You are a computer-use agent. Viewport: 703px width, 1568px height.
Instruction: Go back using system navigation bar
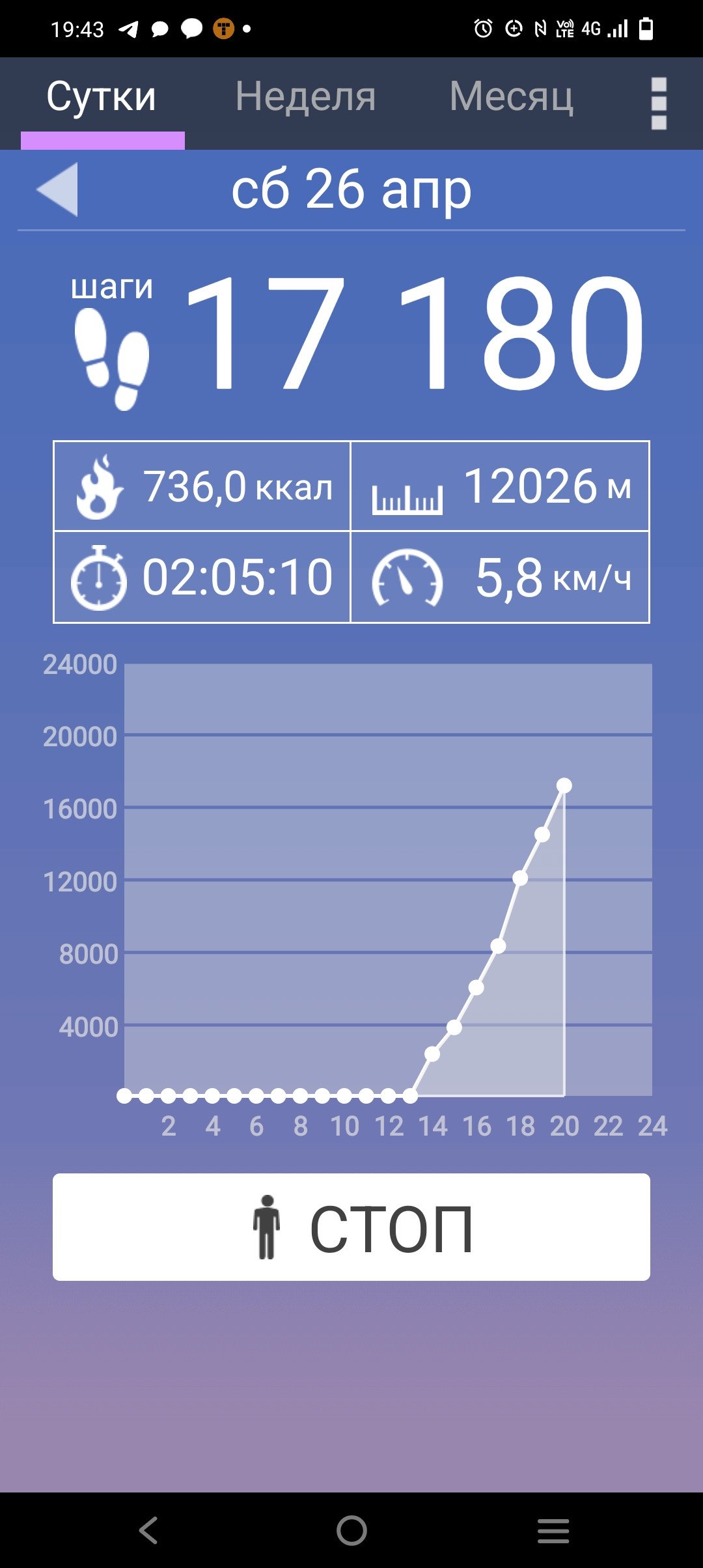tap(148, 1530)
